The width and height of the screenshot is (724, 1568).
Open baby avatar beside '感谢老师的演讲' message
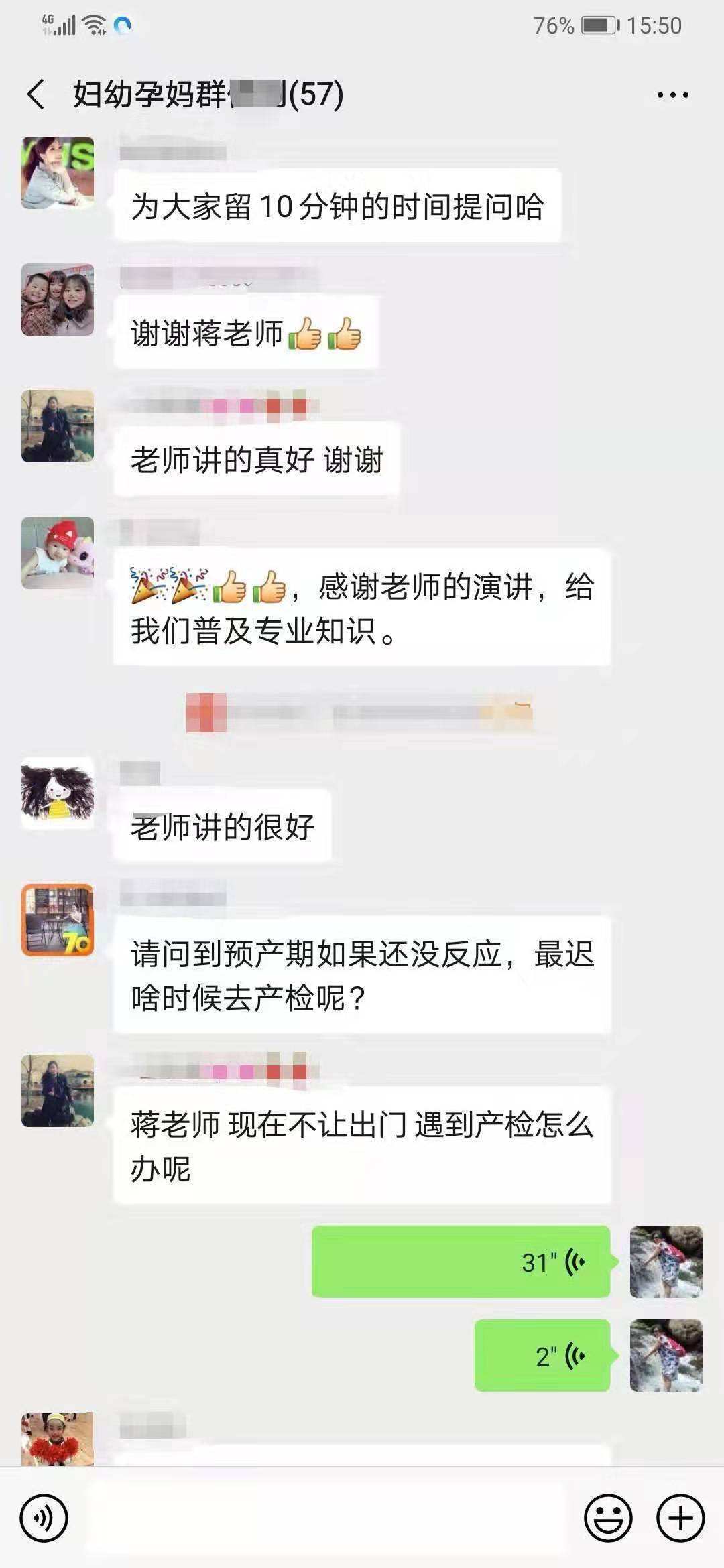(58, 553)
